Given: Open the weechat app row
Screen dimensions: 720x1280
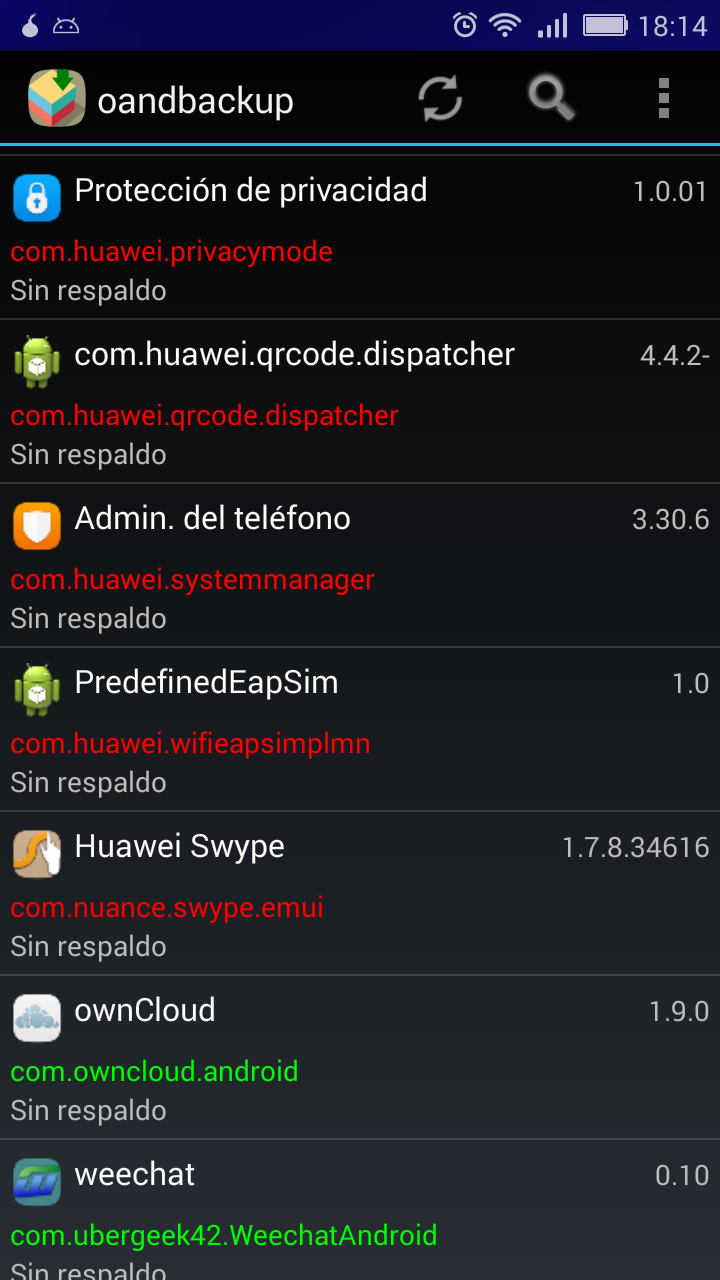Looking at the screenshot, I should tap(360, 1210).
